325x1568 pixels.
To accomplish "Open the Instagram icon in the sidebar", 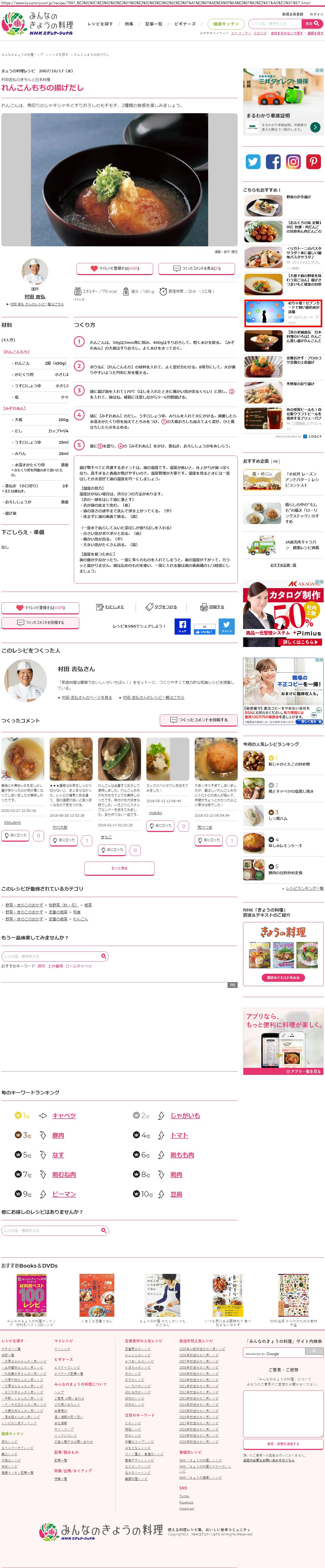I will (x=293, y=162).
